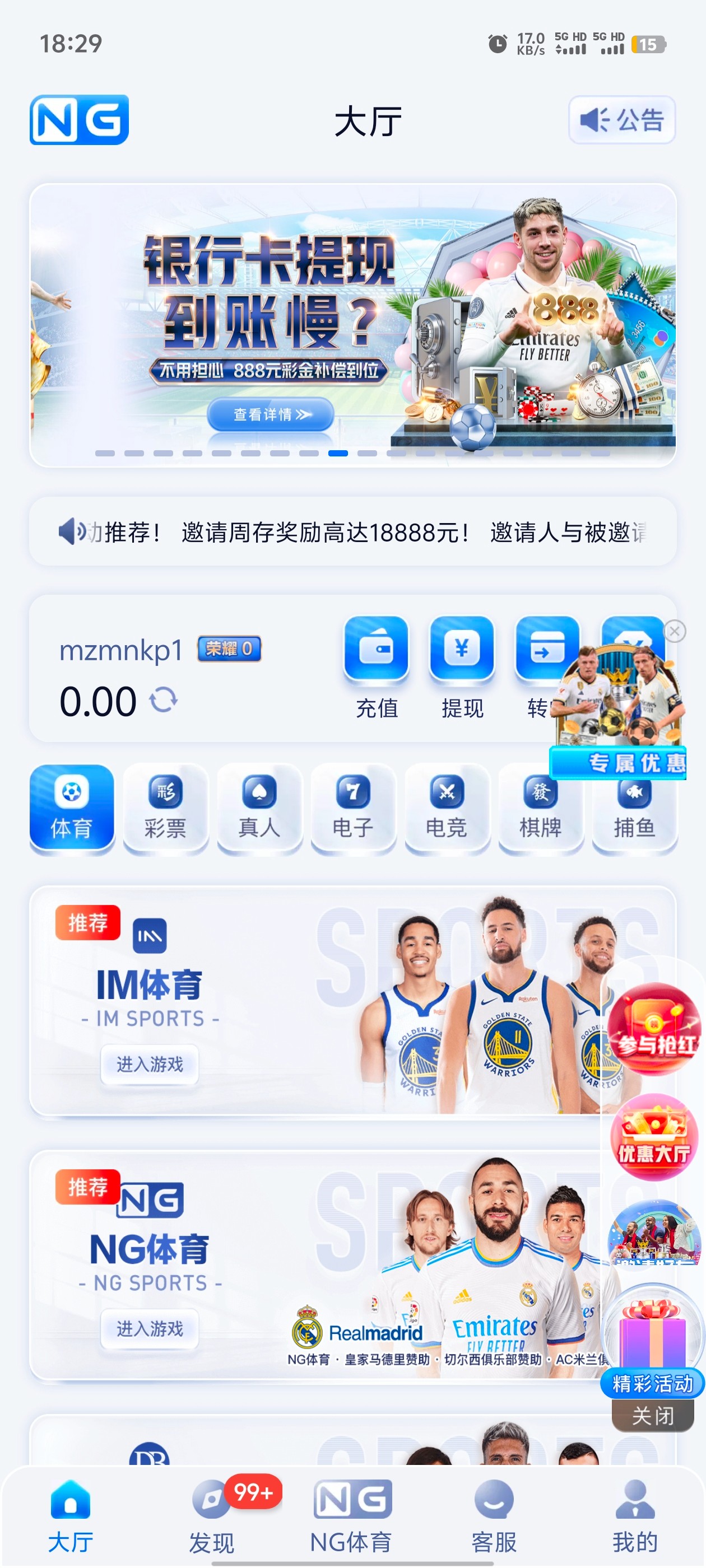Select the 电子 category
706x1568 pixels.
click(x=352, y=807)
